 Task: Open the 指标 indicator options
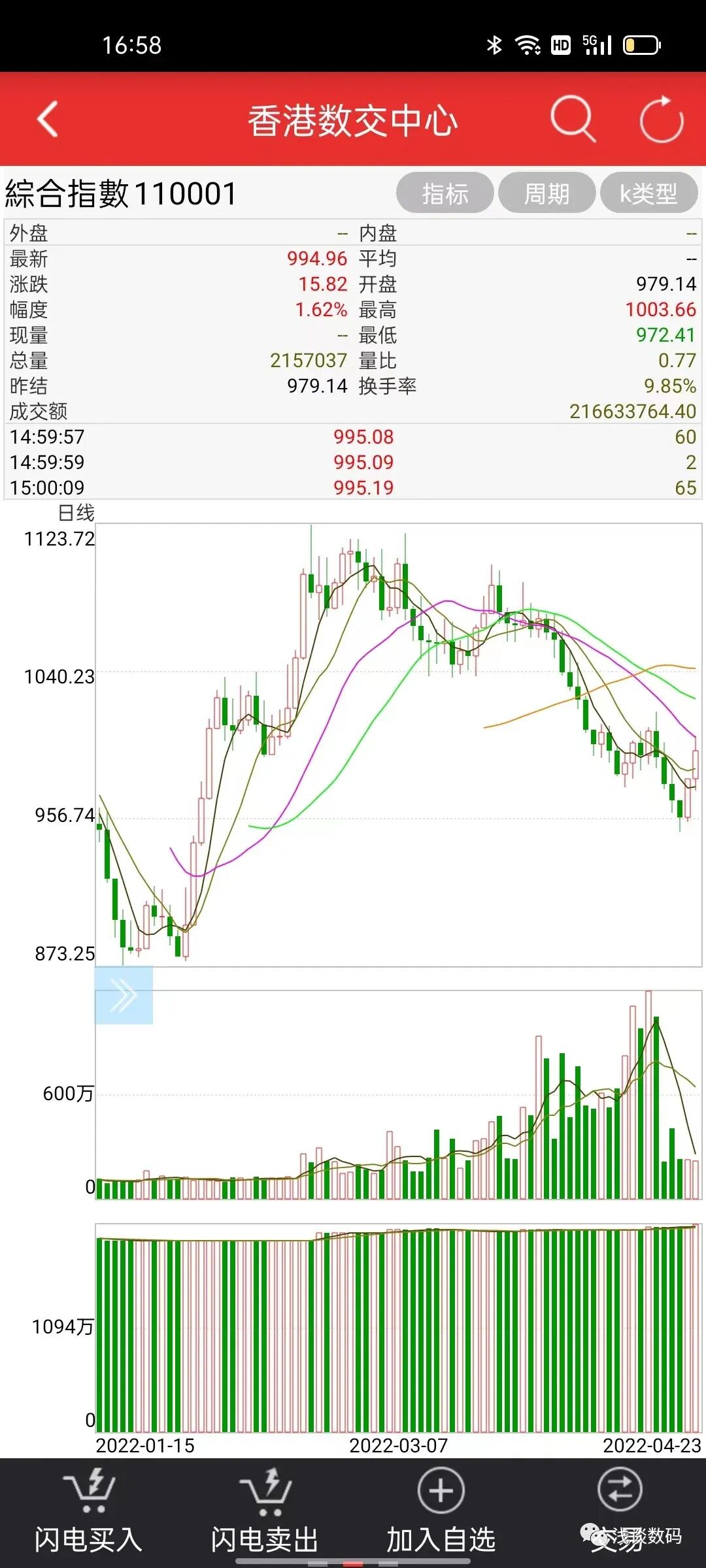[445, 193]
